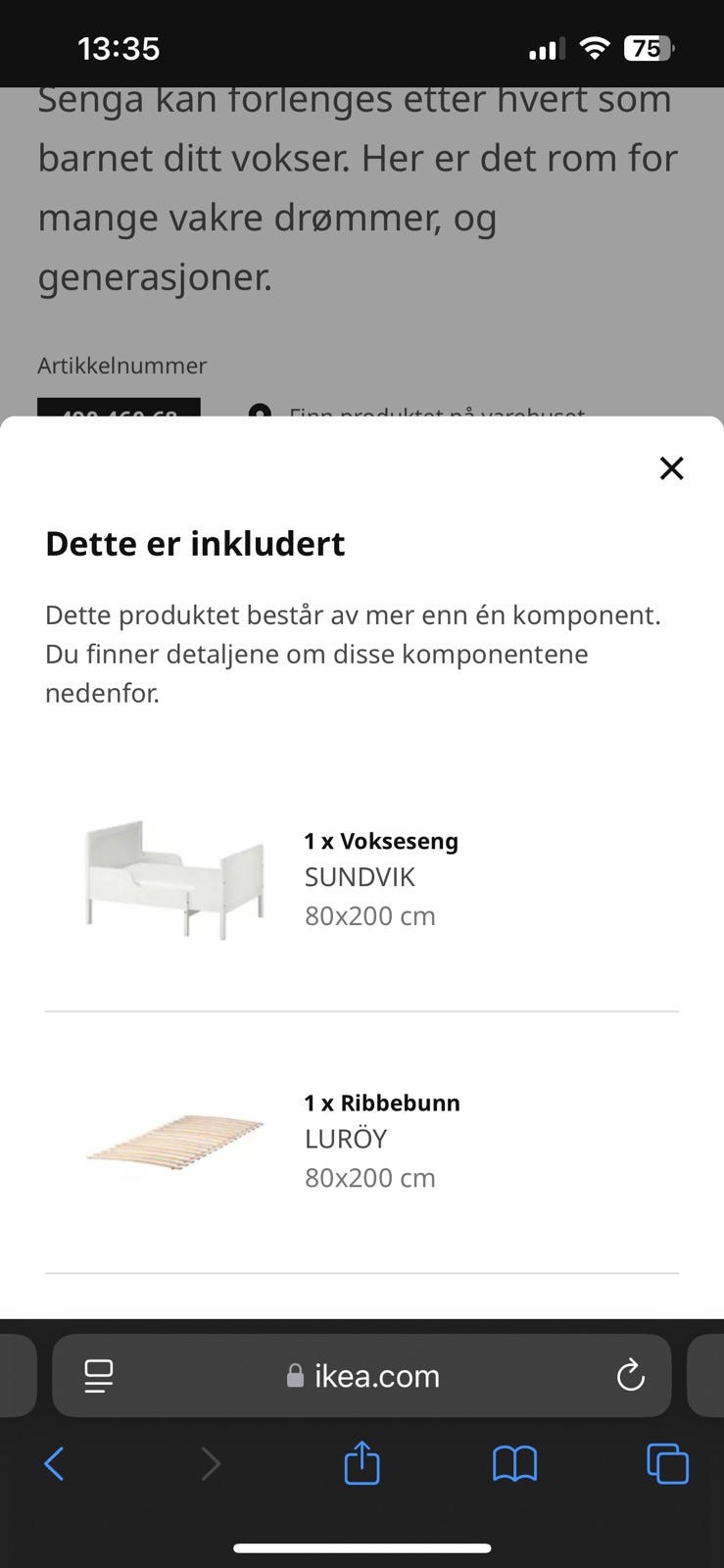Open the tab switcher icon
Screen dimensions: 724x1568
pos(667,1464)
